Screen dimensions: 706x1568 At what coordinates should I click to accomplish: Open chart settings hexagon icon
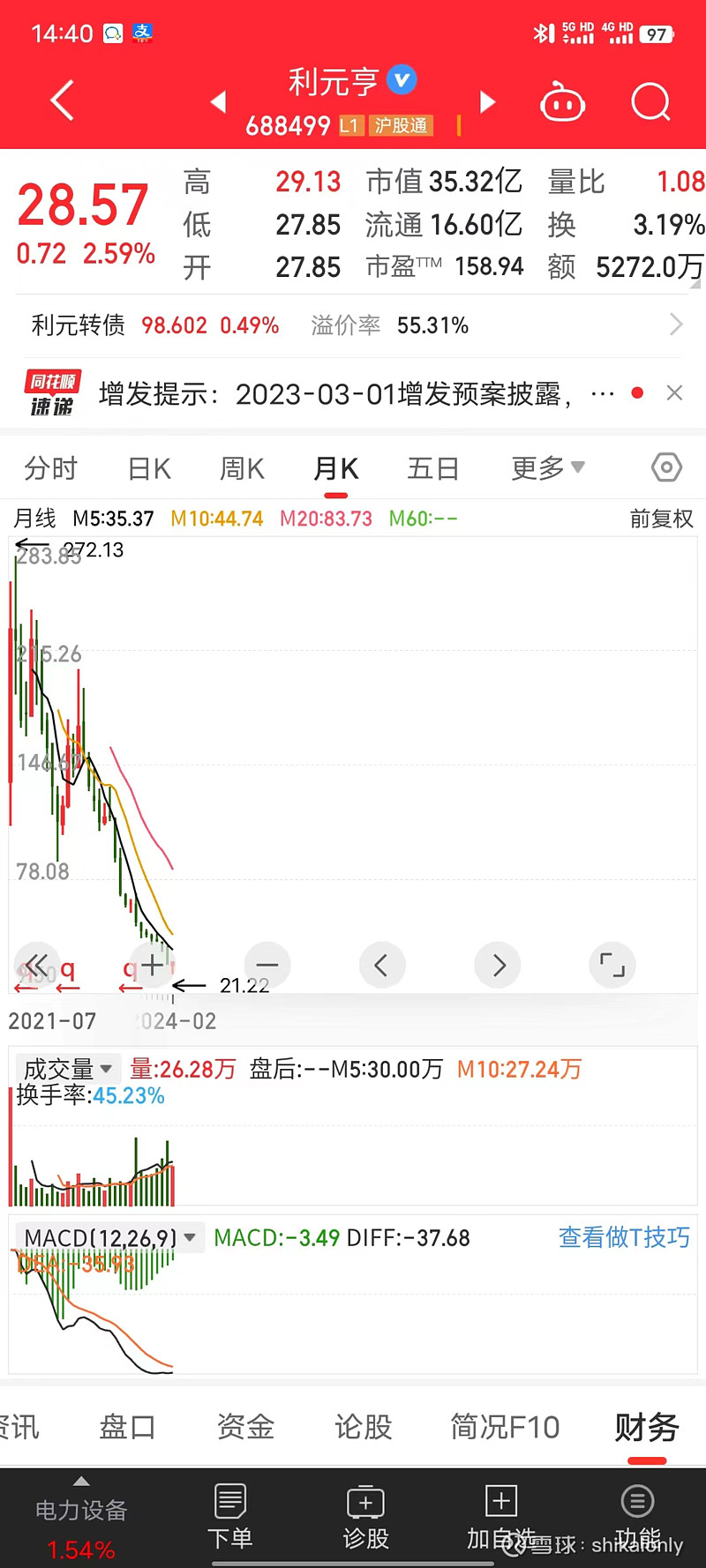tap(666, 467)
